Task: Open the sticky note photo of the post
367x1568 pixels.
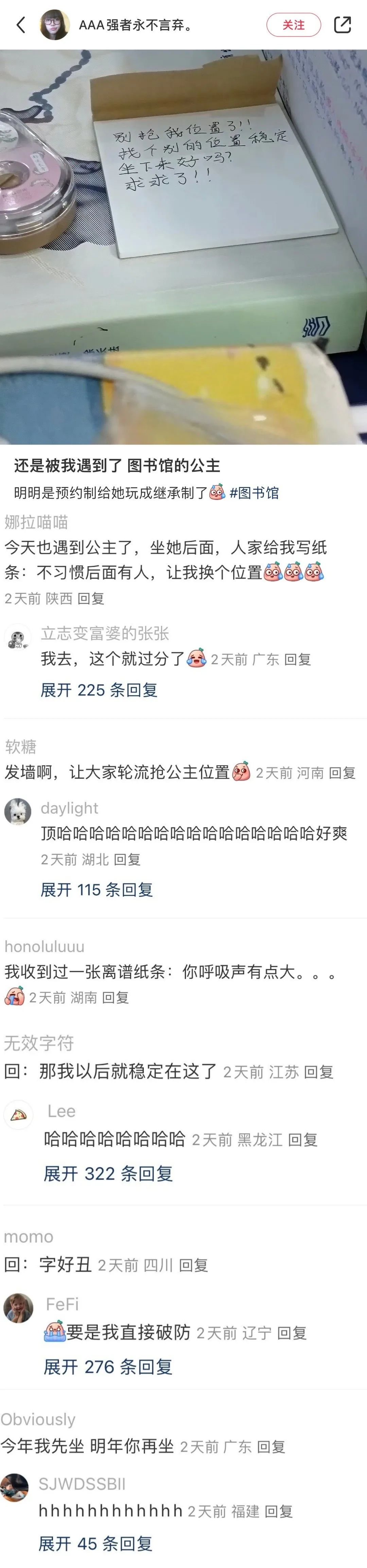Action: 183,247
